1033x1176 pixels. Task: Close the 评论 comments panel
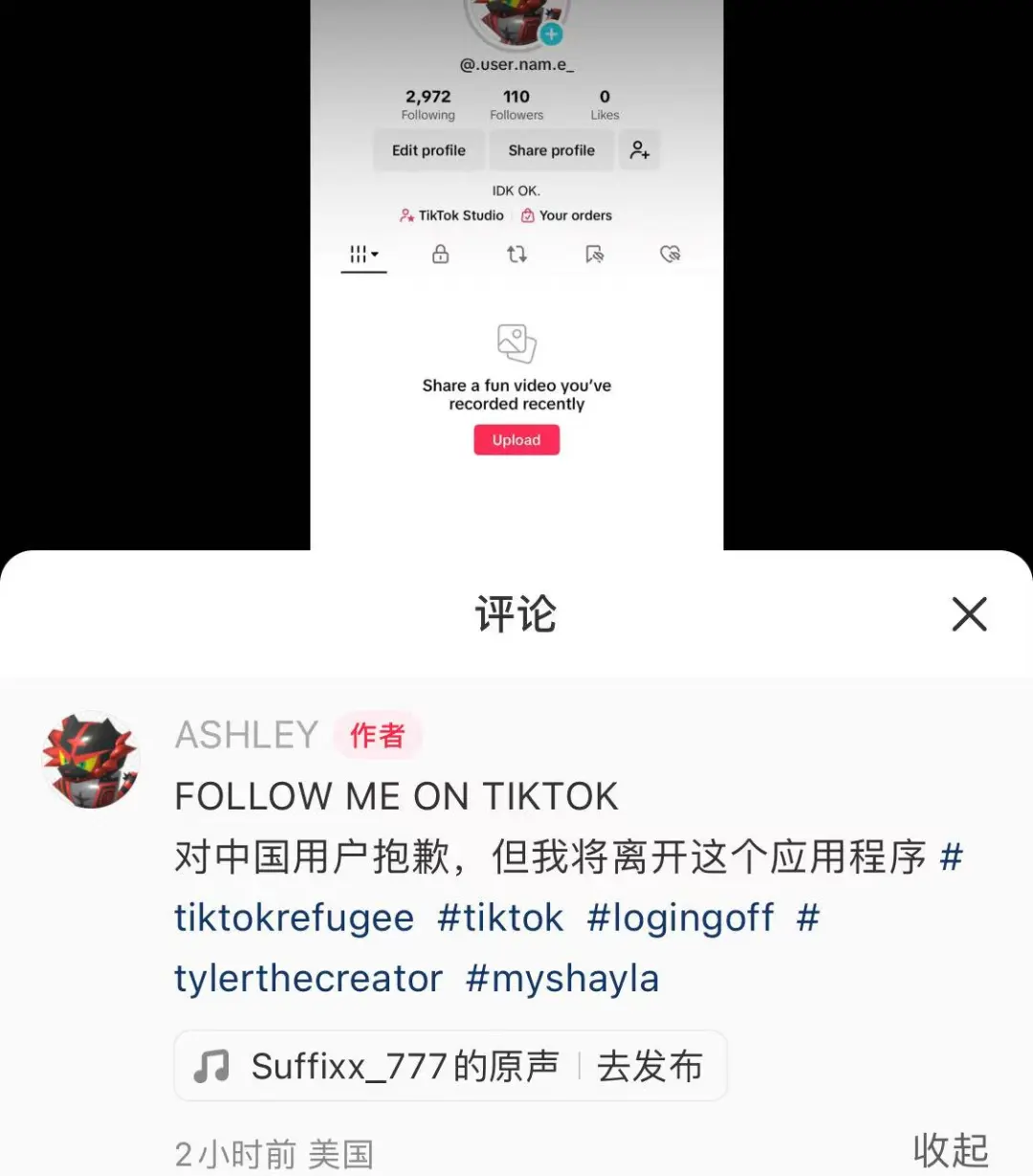pos(969,614)
